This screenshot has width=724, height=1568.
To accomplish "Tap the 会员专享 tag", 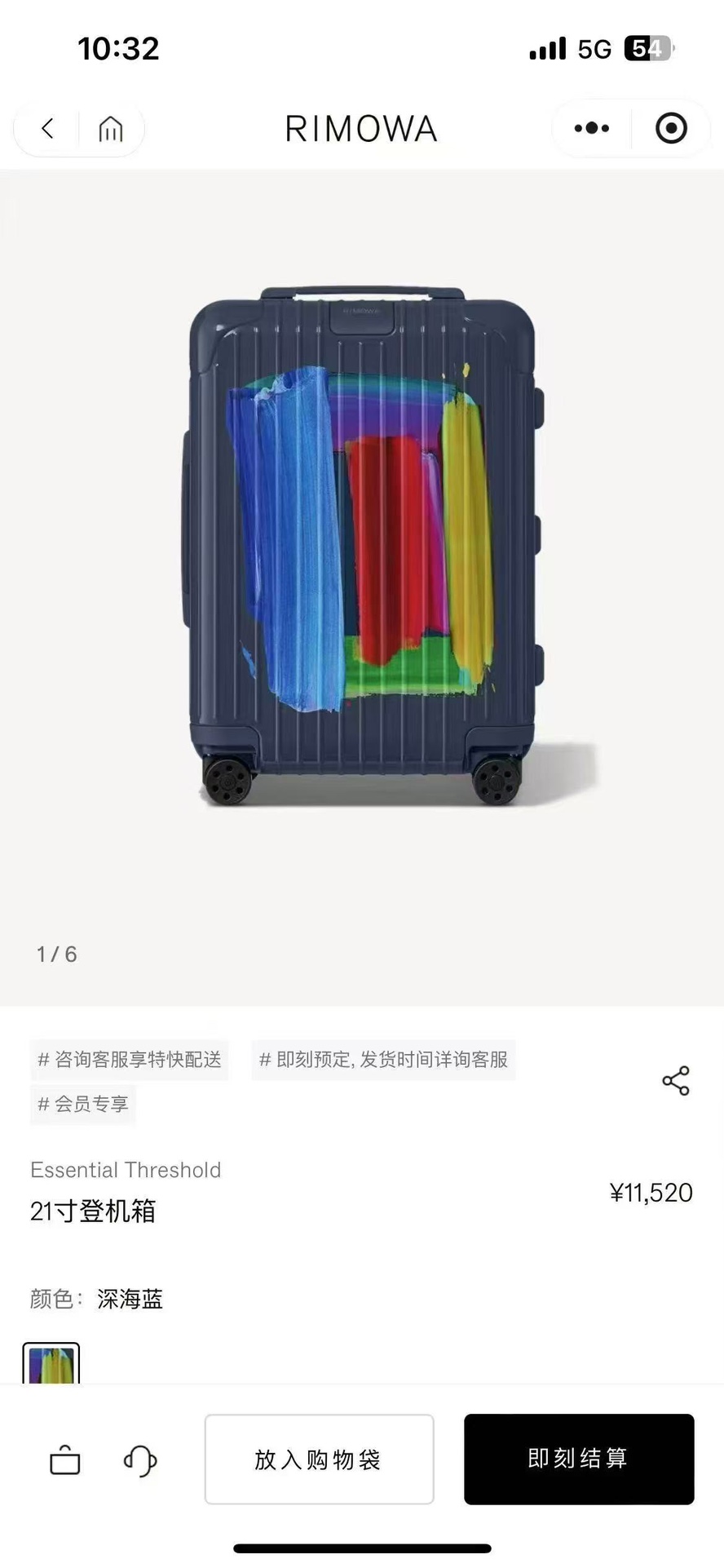I will (x=83, y=1104).
